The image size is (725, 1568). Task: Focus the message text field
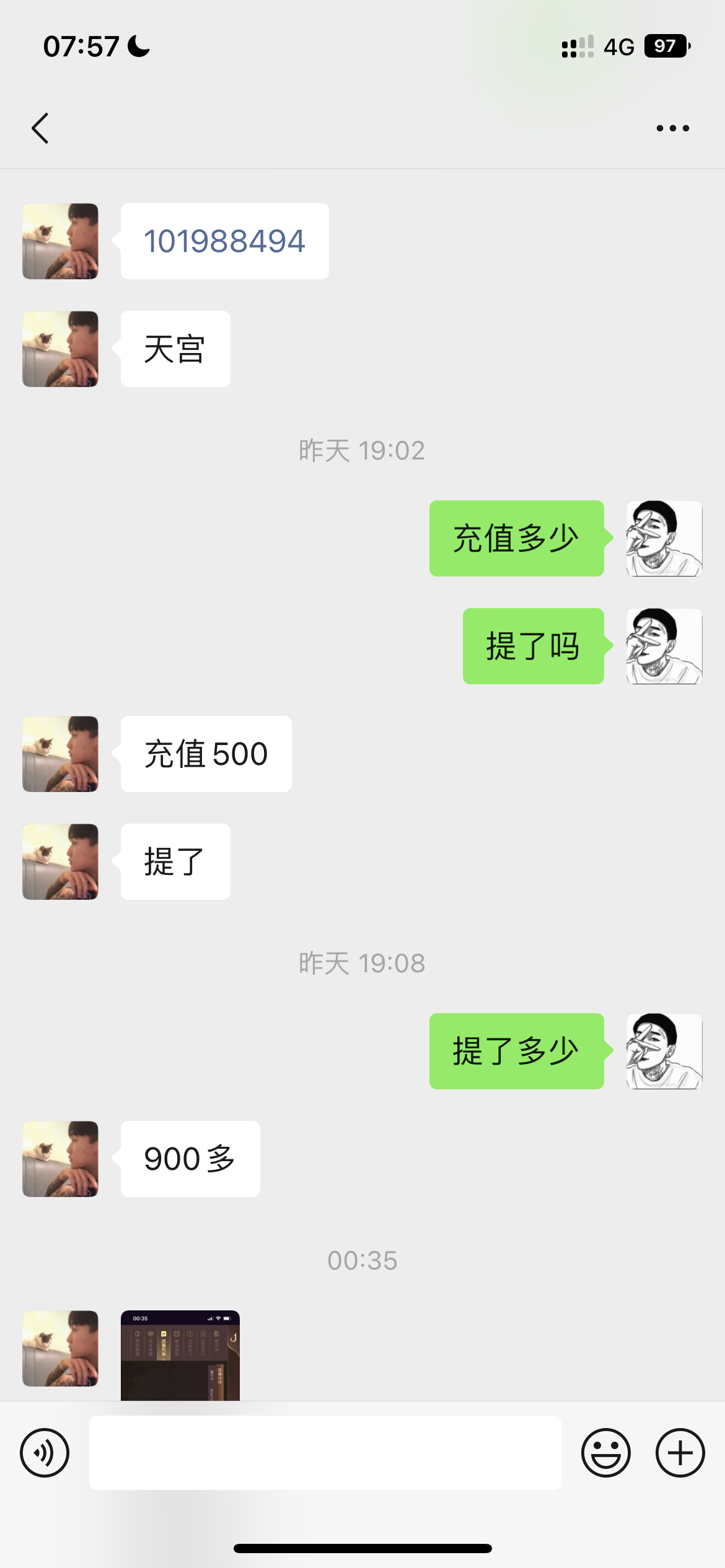pos(325,1452)
